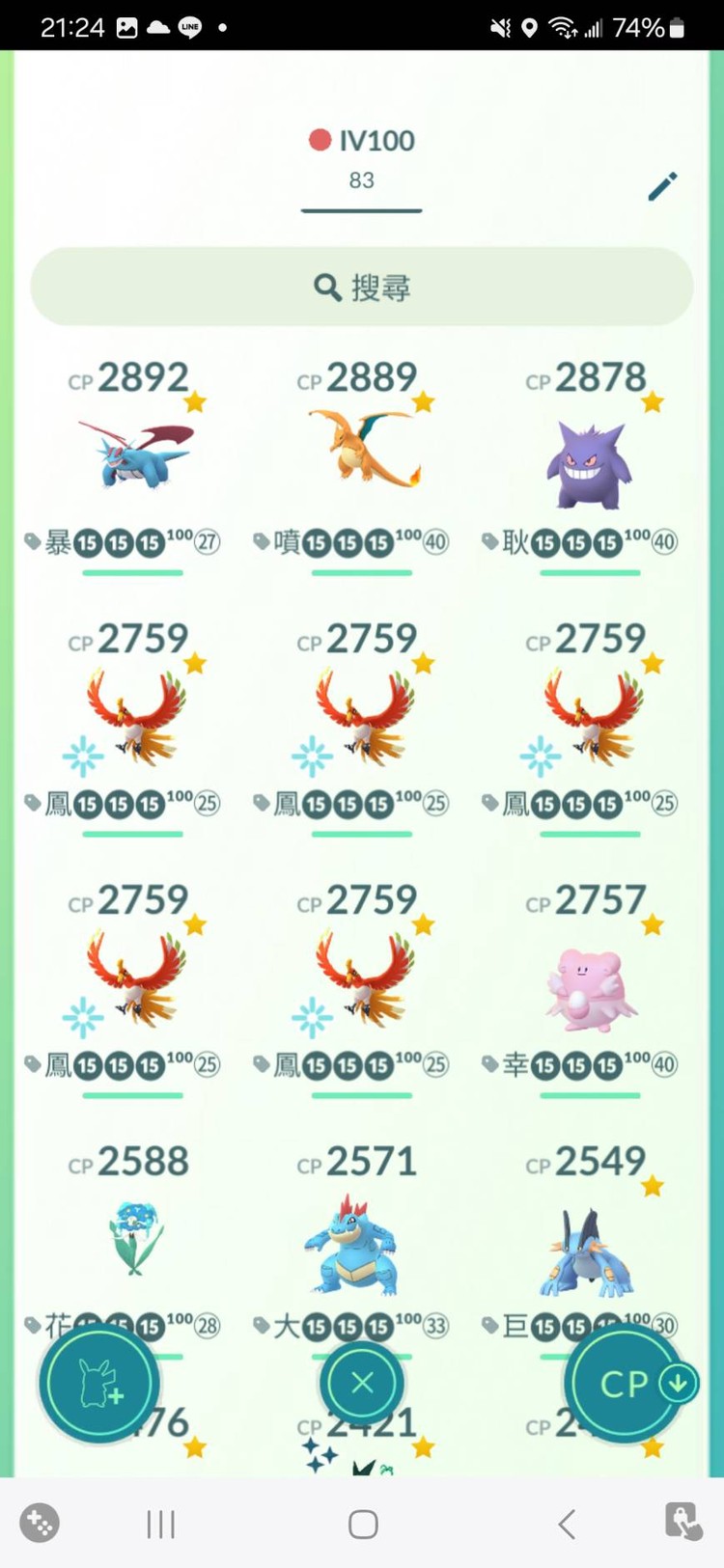Add Pokémon to this tag
This screenshot has width=724, height=1568.
coord(98,1383)
